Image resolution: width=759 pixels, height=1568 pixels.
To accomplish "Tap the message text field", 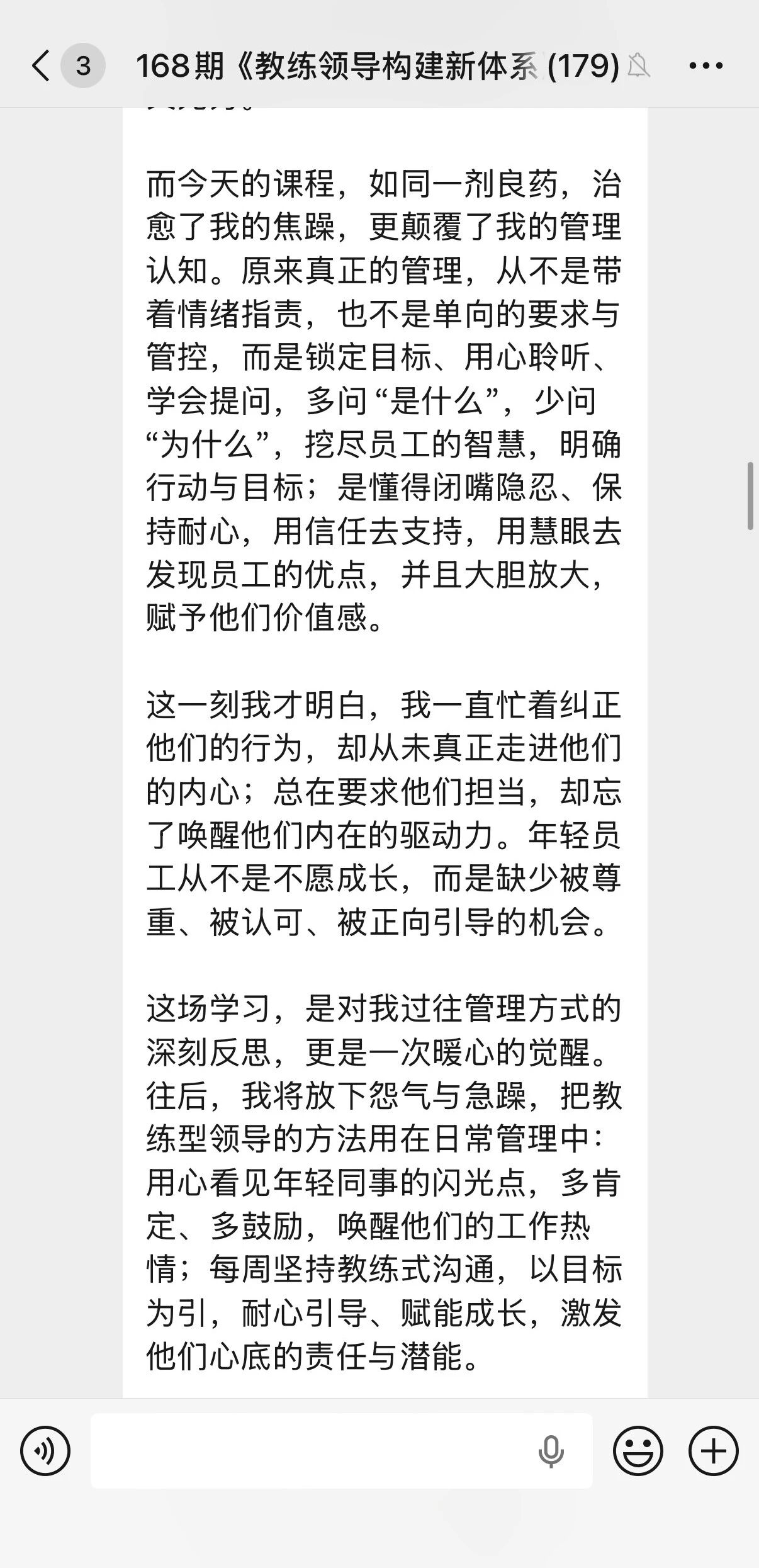I will [x=308, y=1451].
